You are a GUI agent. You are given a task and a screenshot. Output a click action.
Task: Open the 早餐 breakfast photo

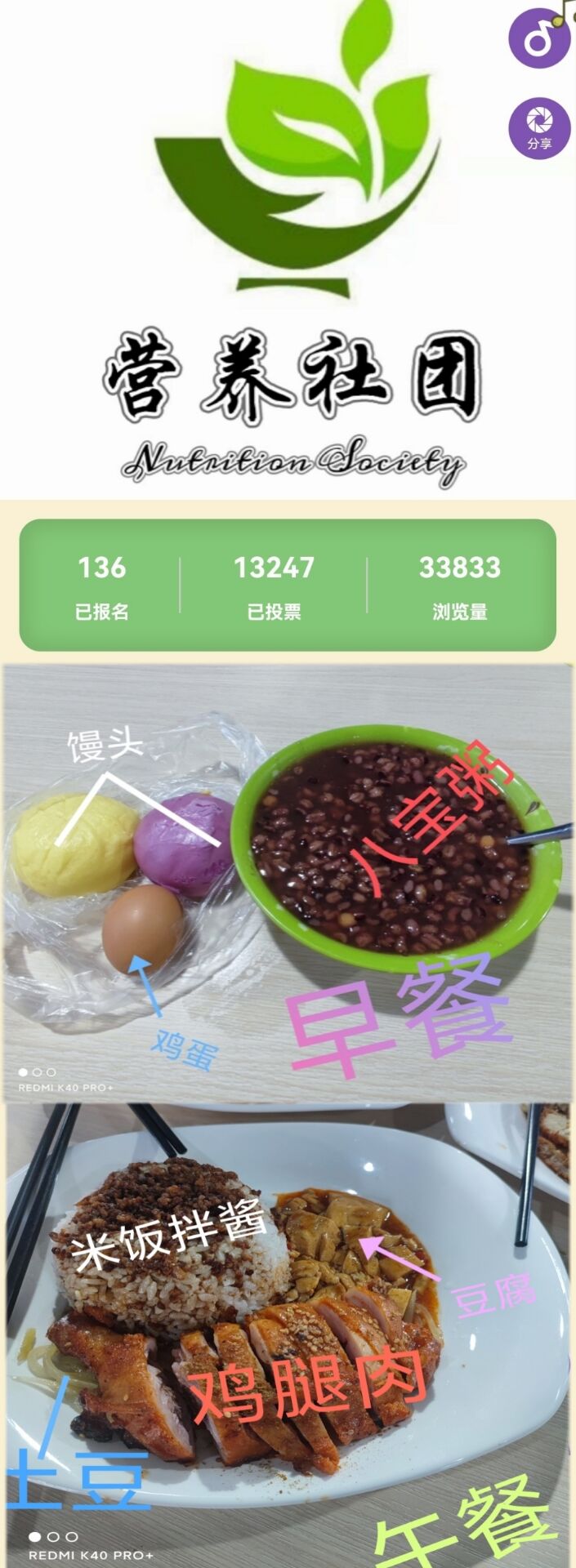(x=288, y=882)
